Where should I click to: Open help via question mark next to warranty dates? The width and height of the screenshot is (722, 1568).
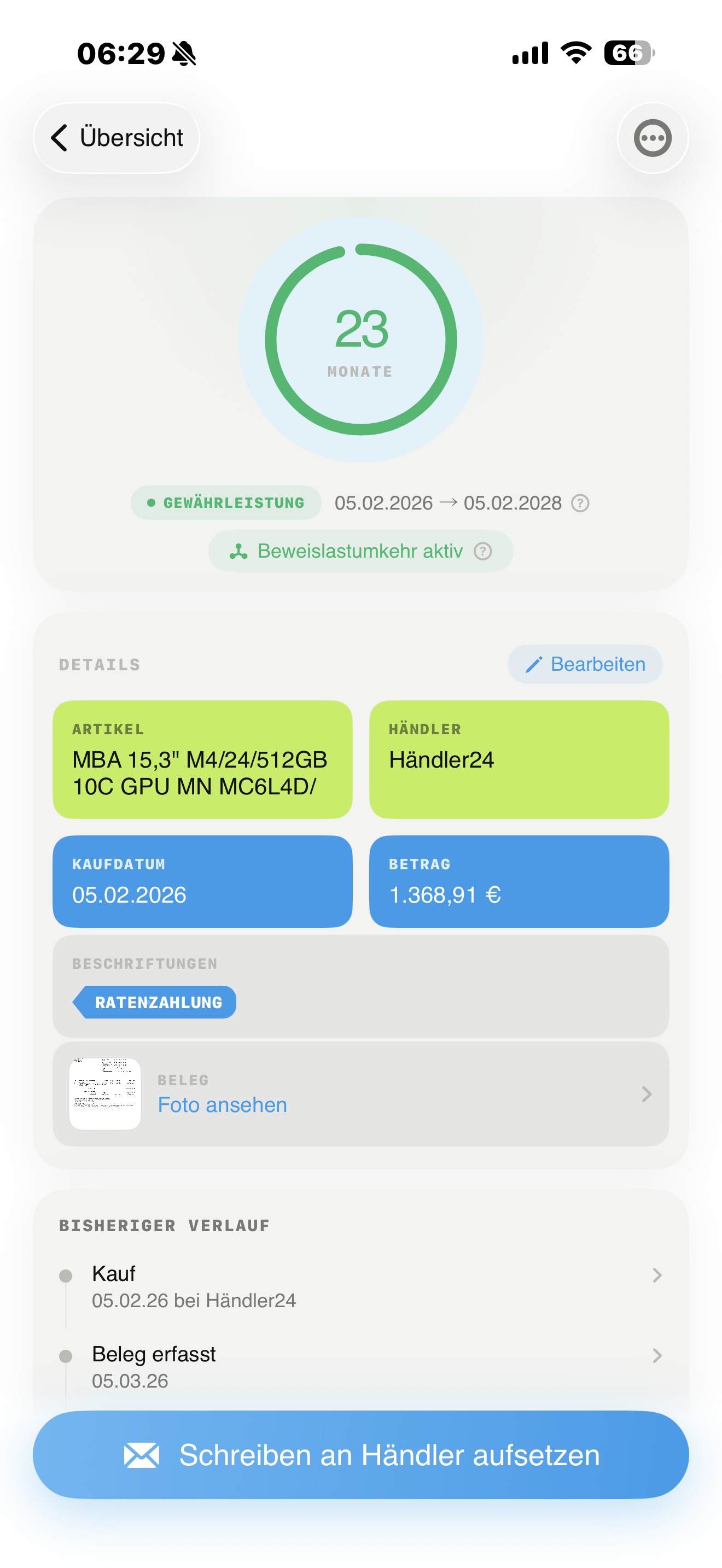(x=580, y=504)
